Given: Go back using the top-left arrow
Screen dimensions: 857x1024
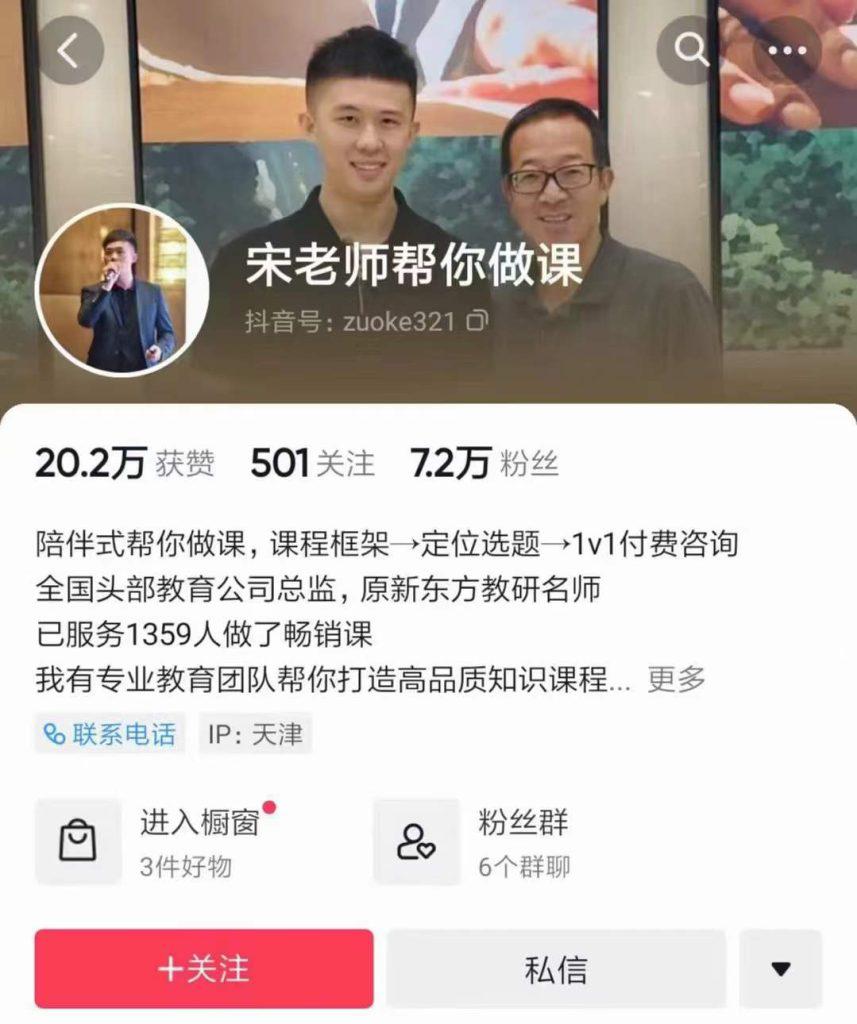Looking at the screenshot, I should [x=69, y=51].
